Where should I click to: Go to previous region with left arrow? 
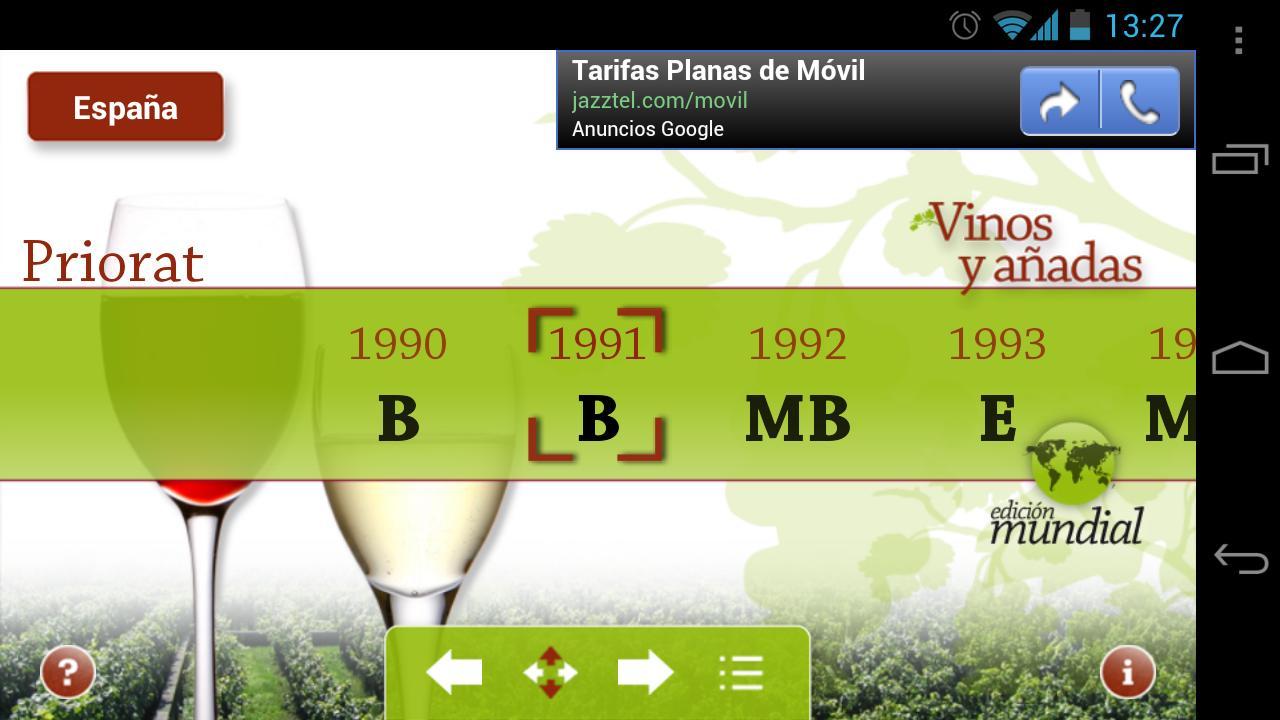[453, 672]
